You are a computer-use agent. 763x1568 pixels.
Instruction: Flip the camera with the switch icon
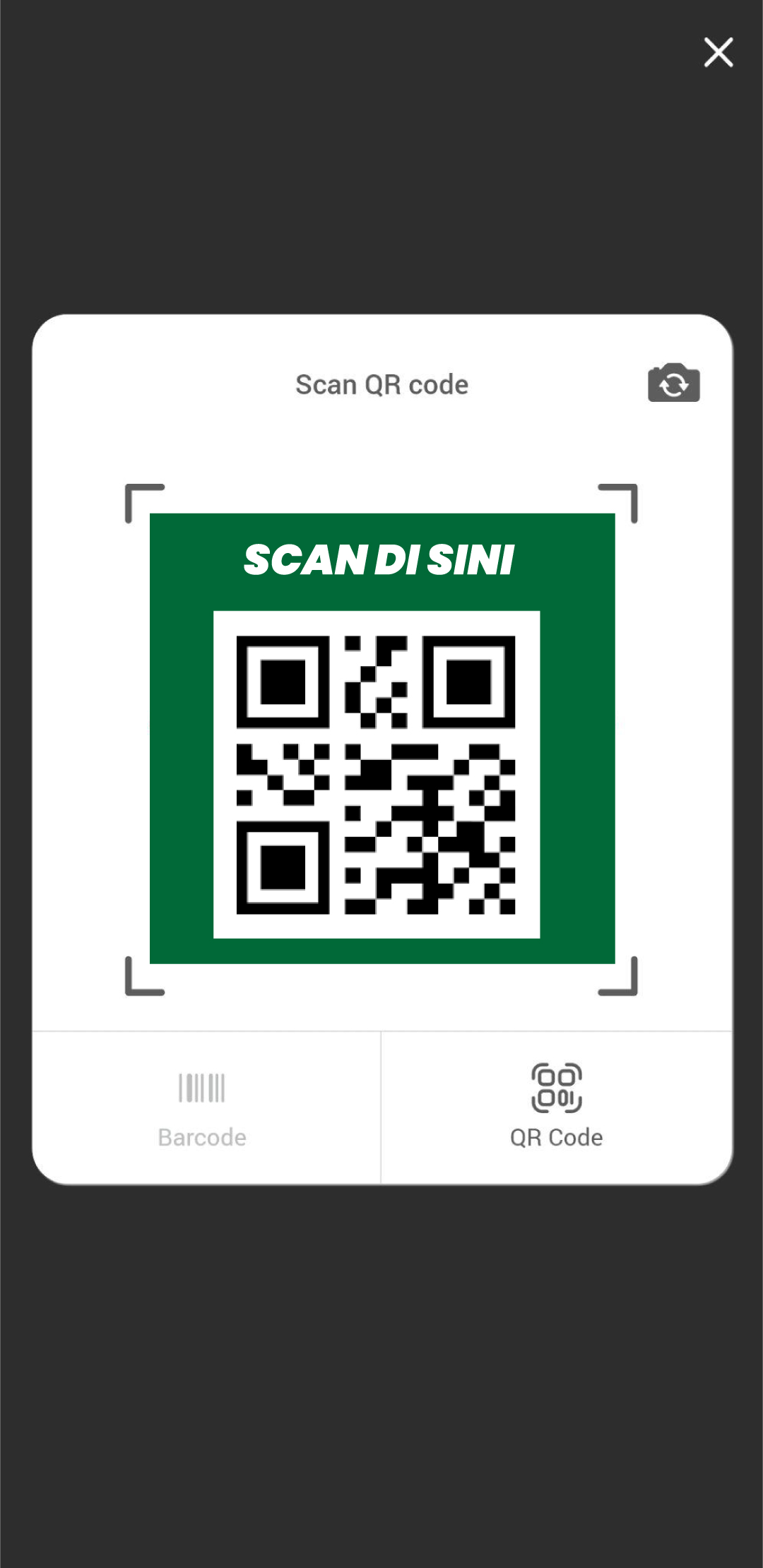tap(673, 383)
